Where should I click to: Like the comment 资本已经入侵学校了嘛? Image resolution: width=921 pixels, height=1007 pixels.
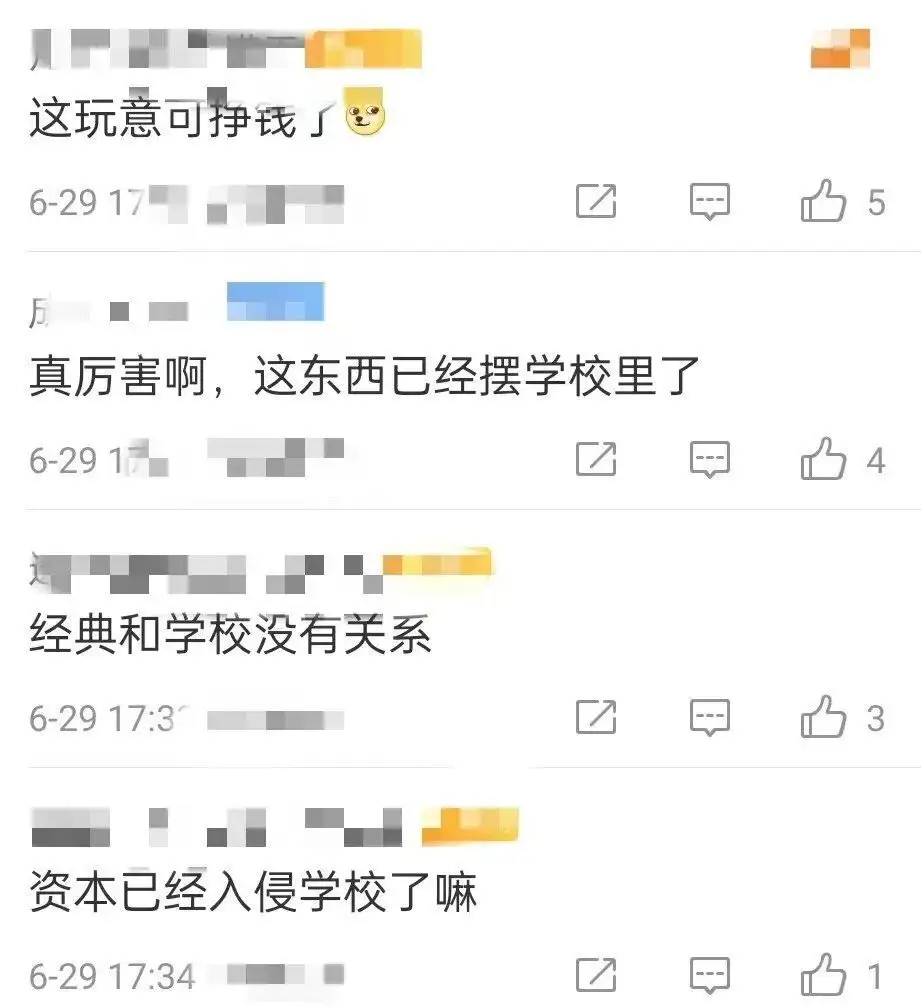point(824,974)
